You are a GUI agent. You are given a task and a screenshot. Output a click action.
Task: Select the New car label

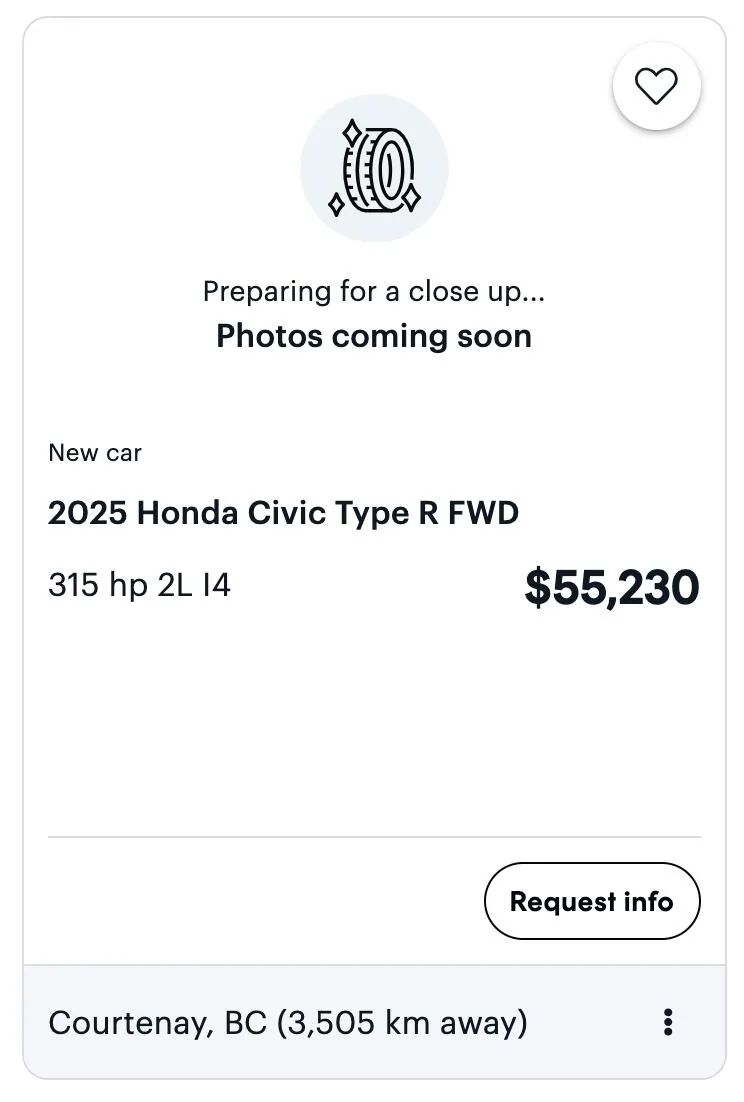click(x=95, y=452)
